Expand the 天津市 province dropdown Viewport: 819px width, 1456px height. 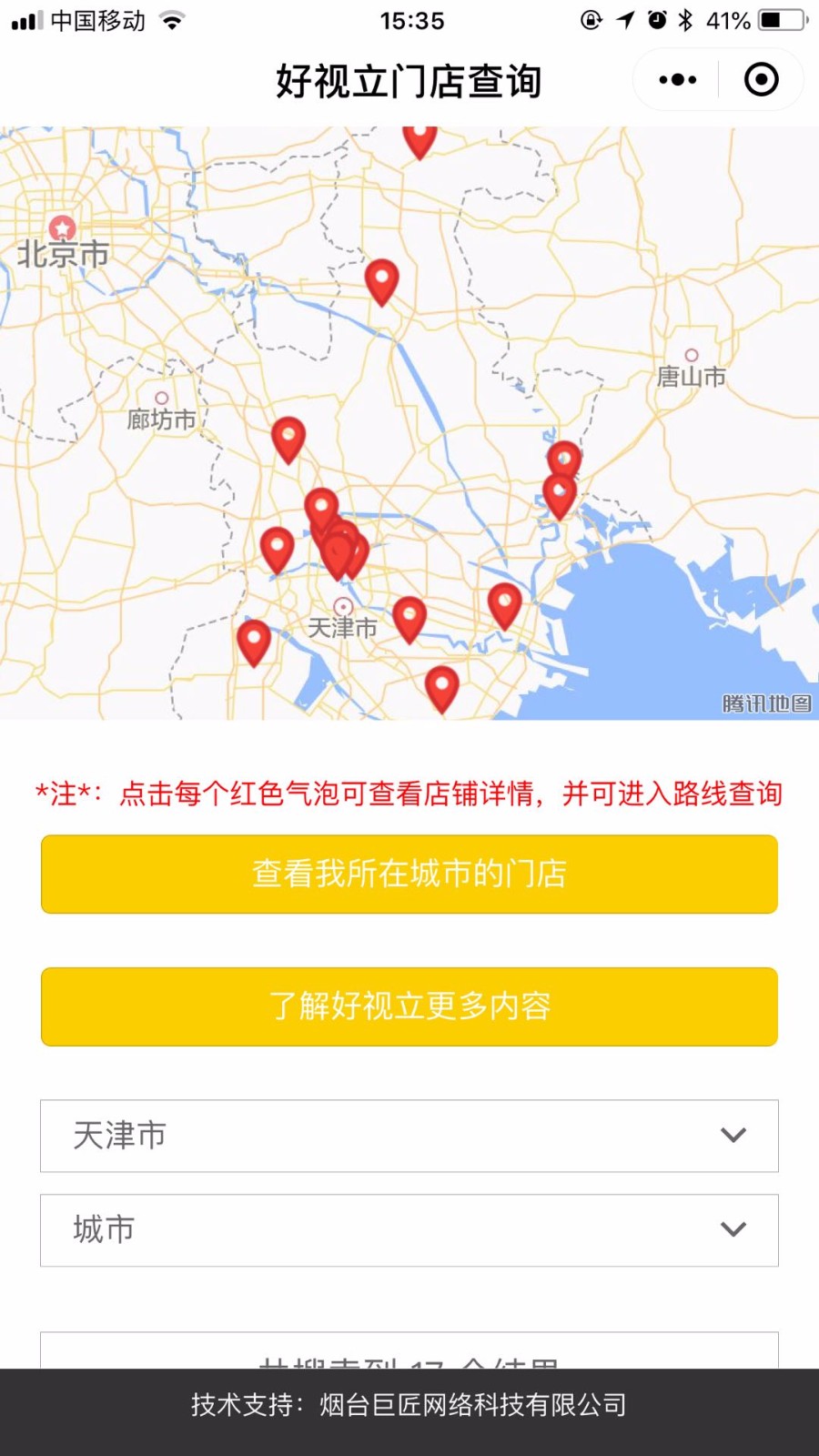409,1136
